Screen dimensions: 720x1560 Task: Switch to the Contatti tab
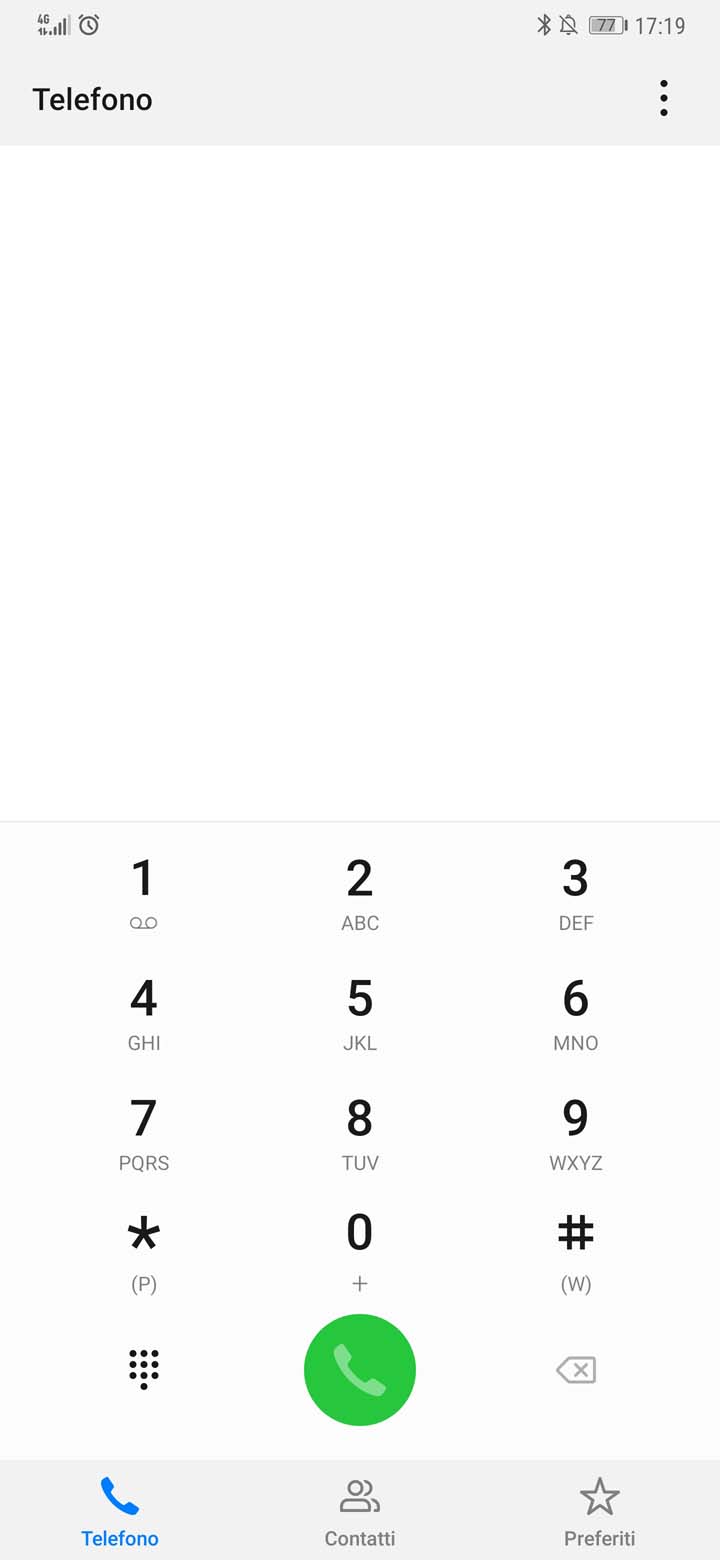(x=360, y=1513)
